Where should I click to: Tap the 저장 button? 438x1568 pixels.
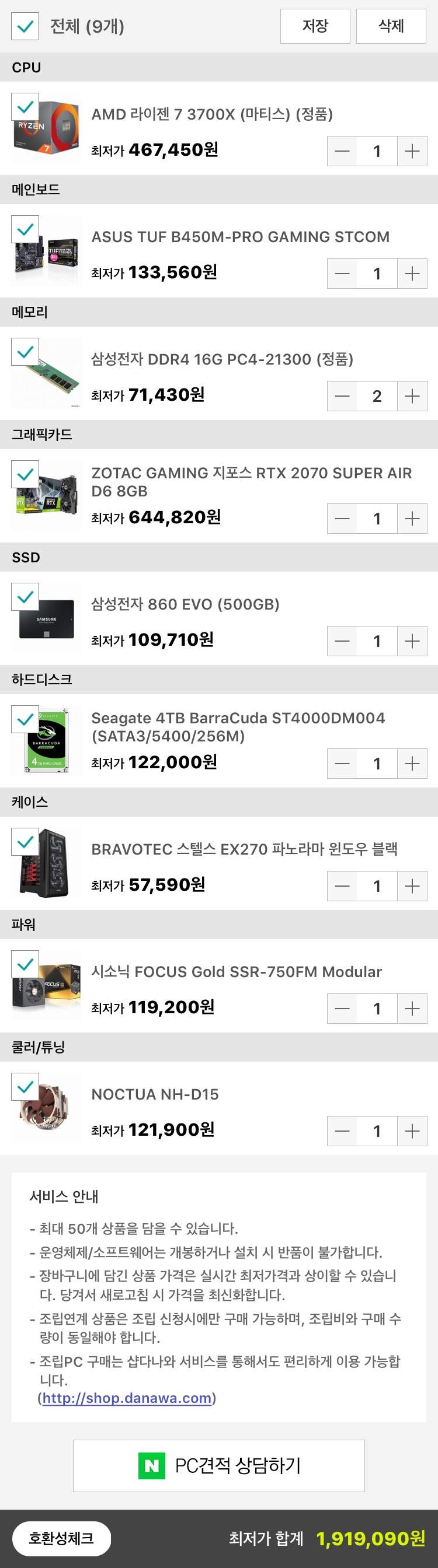(x=315, y=26)
